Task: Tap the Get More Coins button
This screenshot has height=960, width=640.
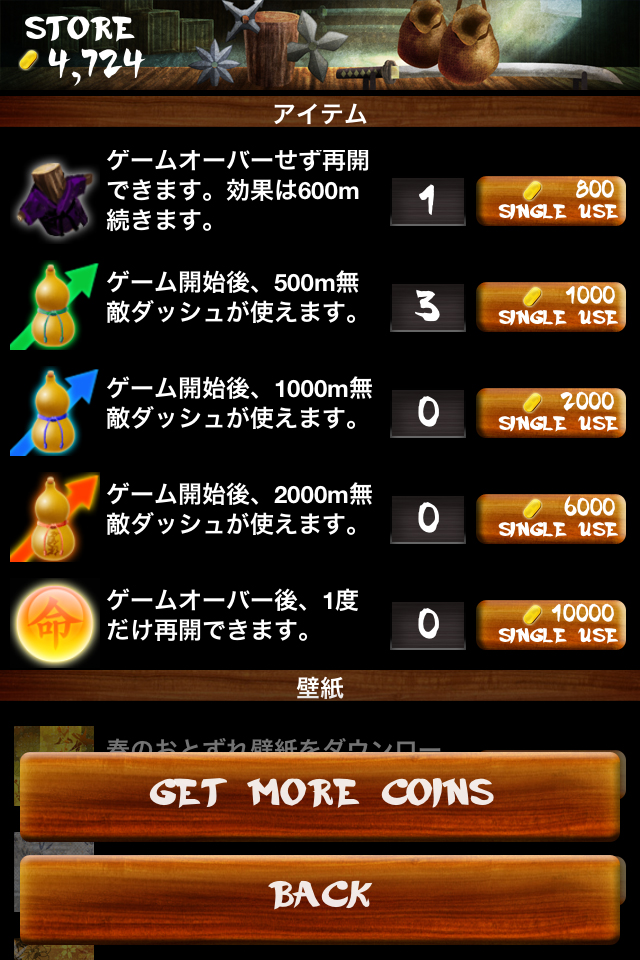Action: click(x=320, y=794)
